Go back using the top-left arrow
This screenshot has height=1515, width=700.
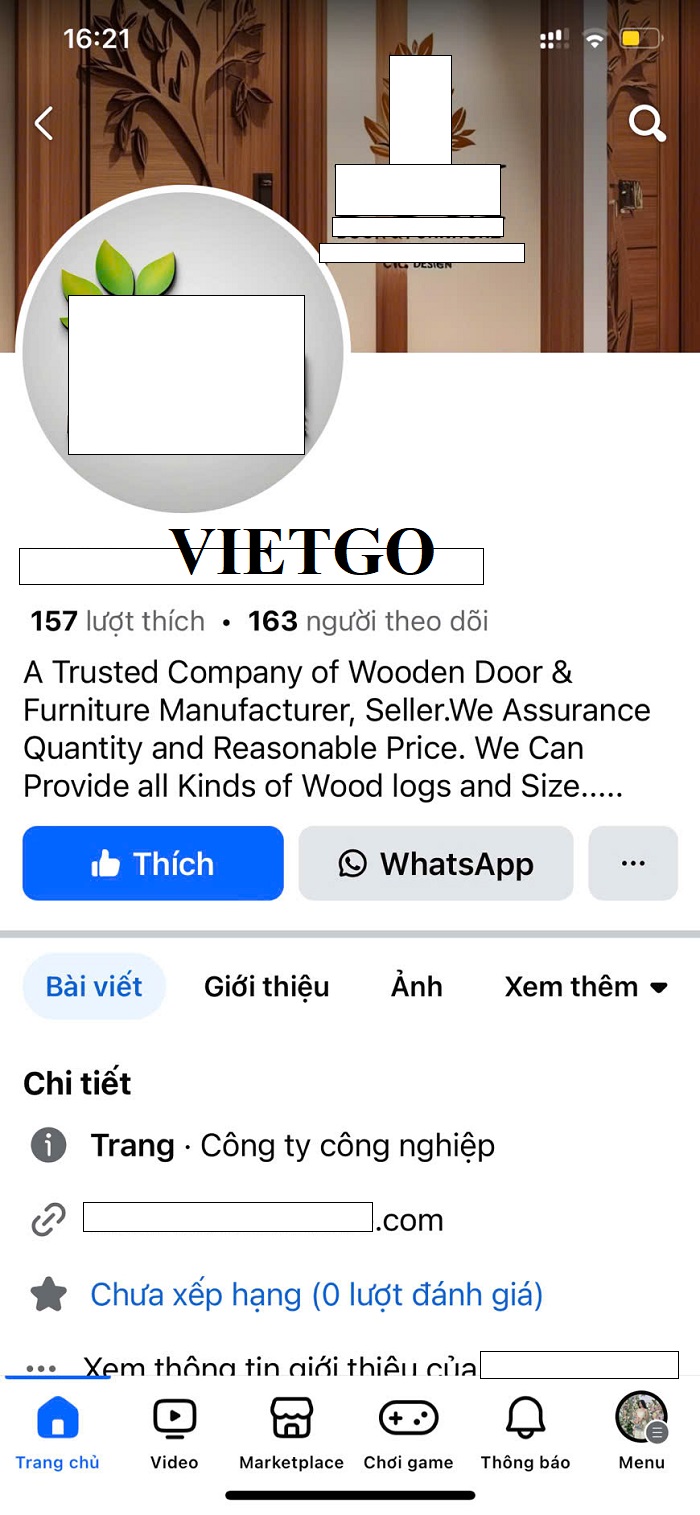[x=43, y=124]
